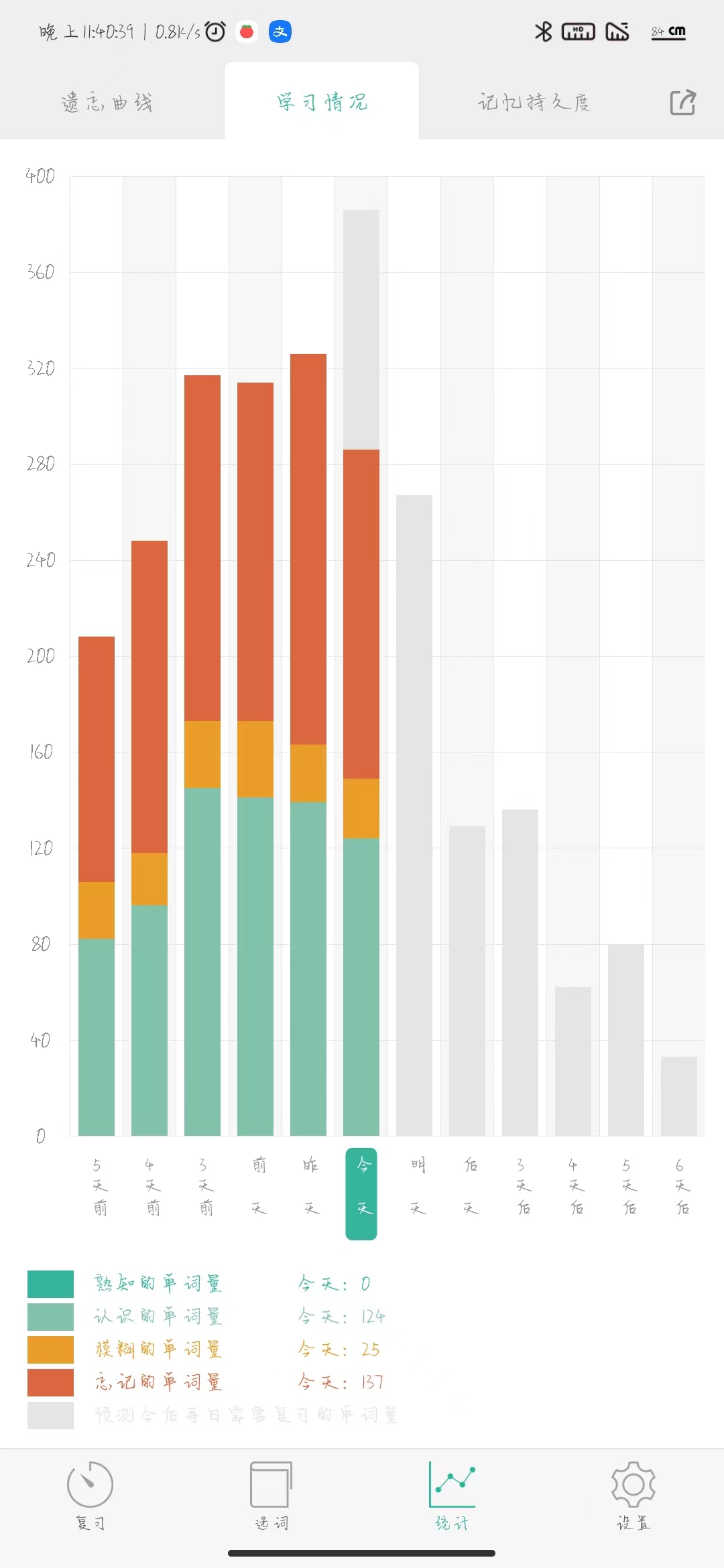Tap the 统计 navigation item
Image resolution: width=724 pixels, height=1568 pixels.
(452, 1496)
